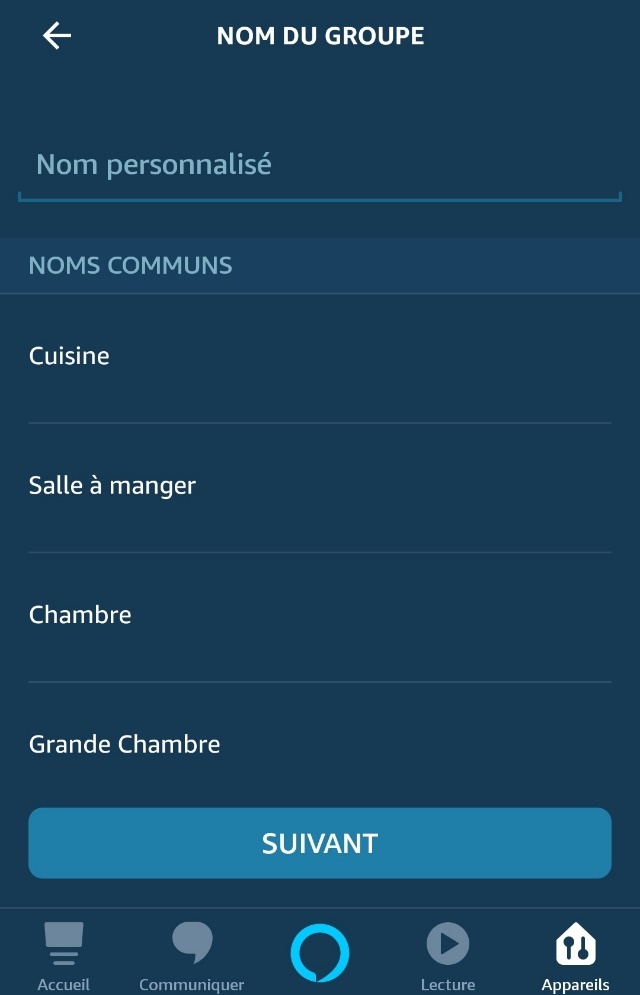Switch to the Accueil tab
The height and width of the screenshot is (995, 640).
point(64,955)
